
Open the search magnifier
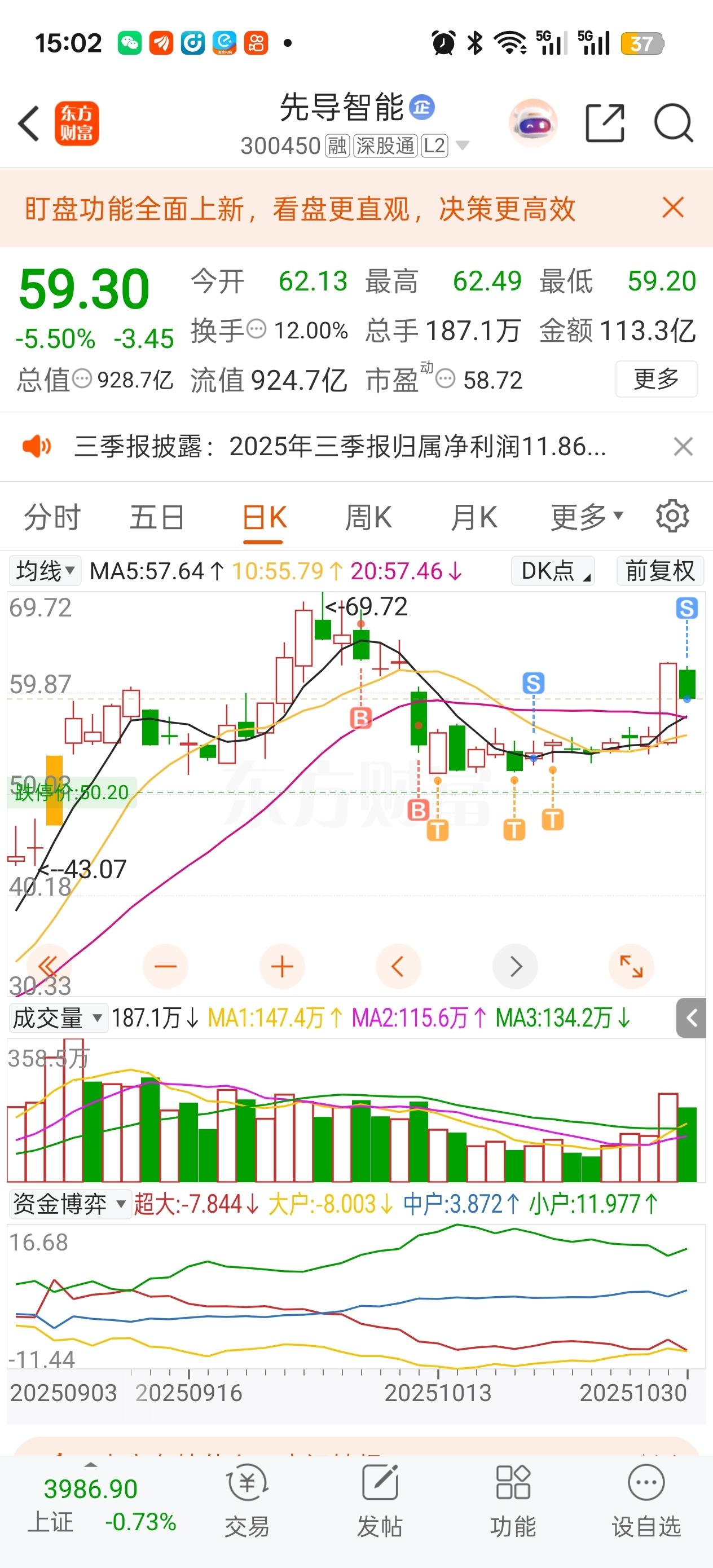[673, 124]
